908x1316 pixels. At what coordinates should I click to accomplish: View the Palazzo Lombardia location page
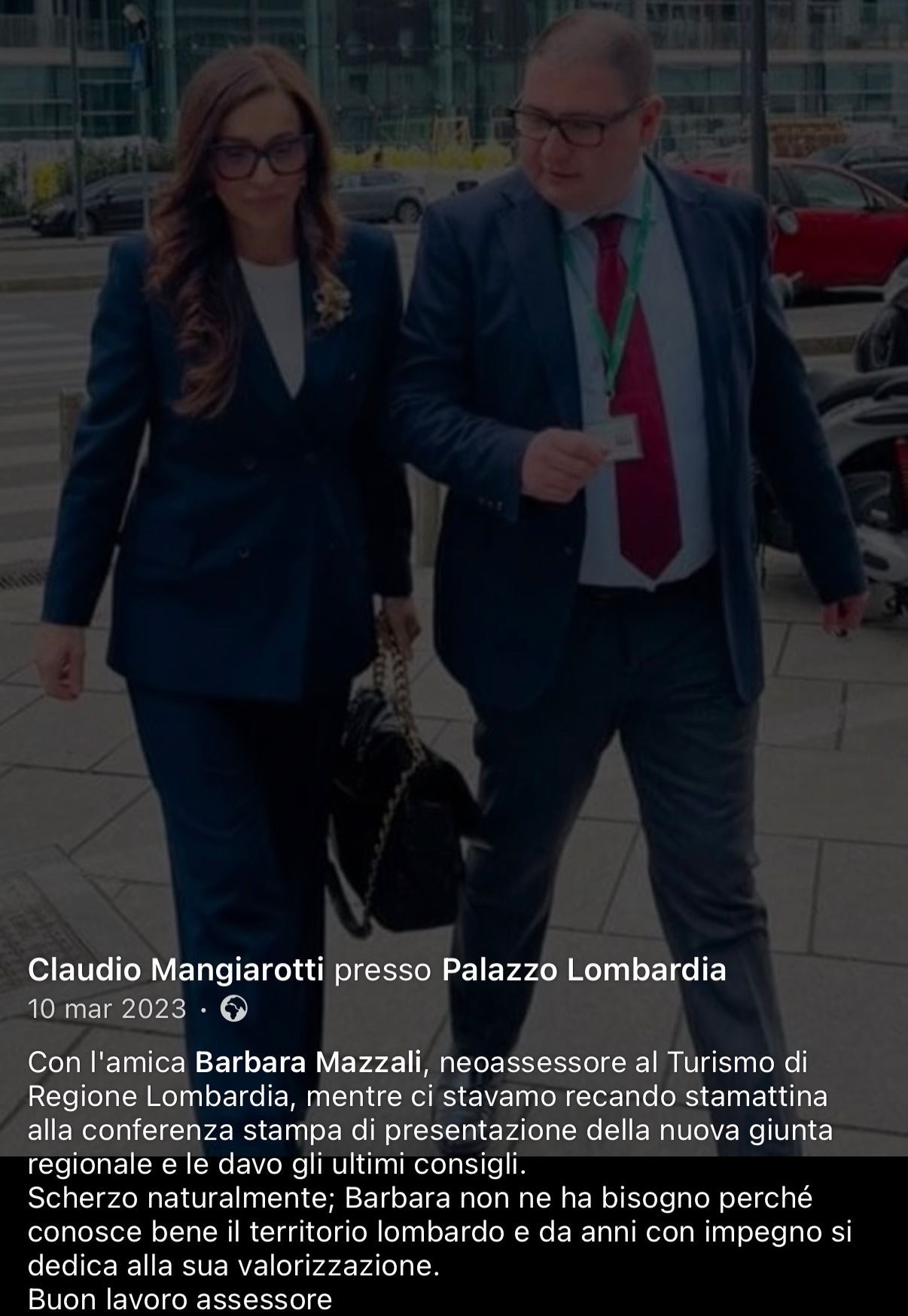(583, 970)
